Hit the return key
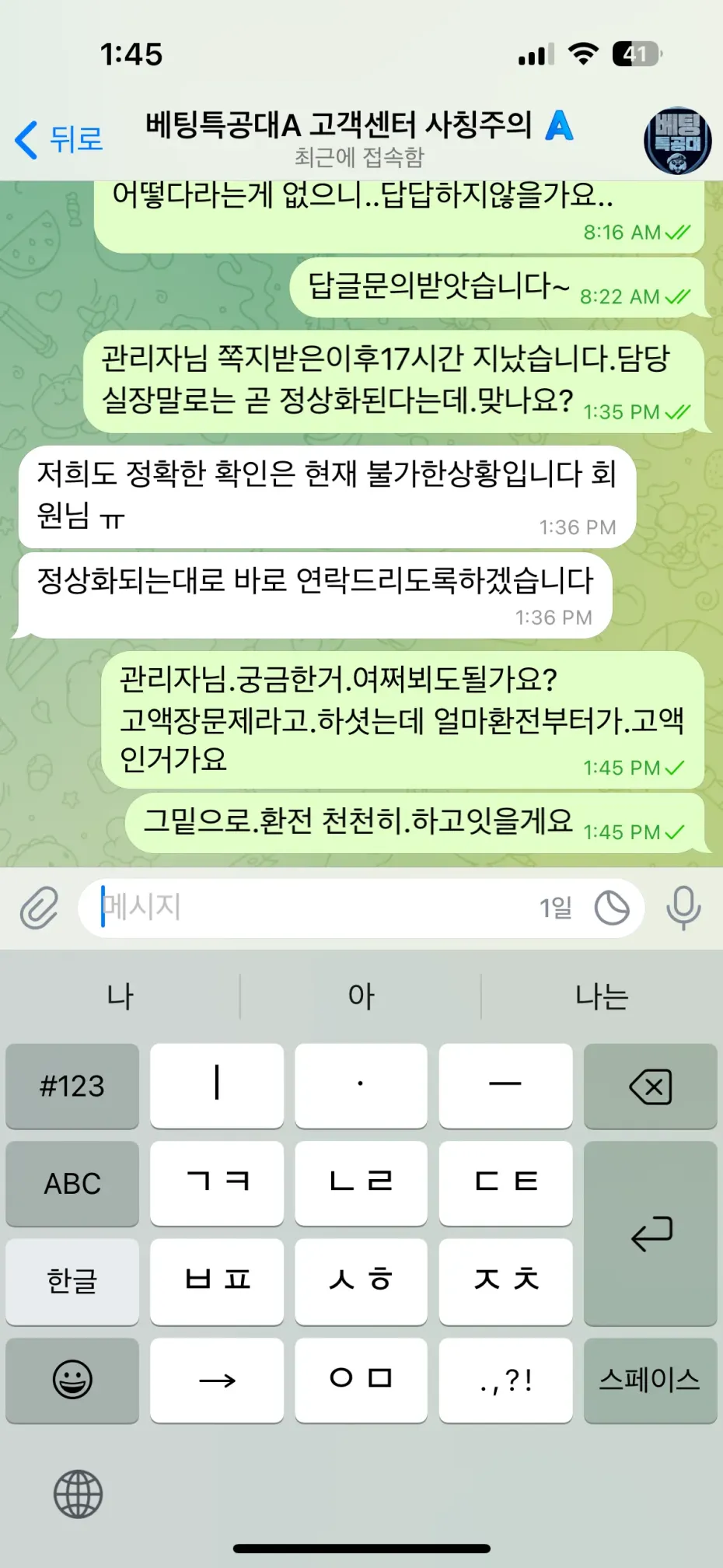 tap(650, 1234)
